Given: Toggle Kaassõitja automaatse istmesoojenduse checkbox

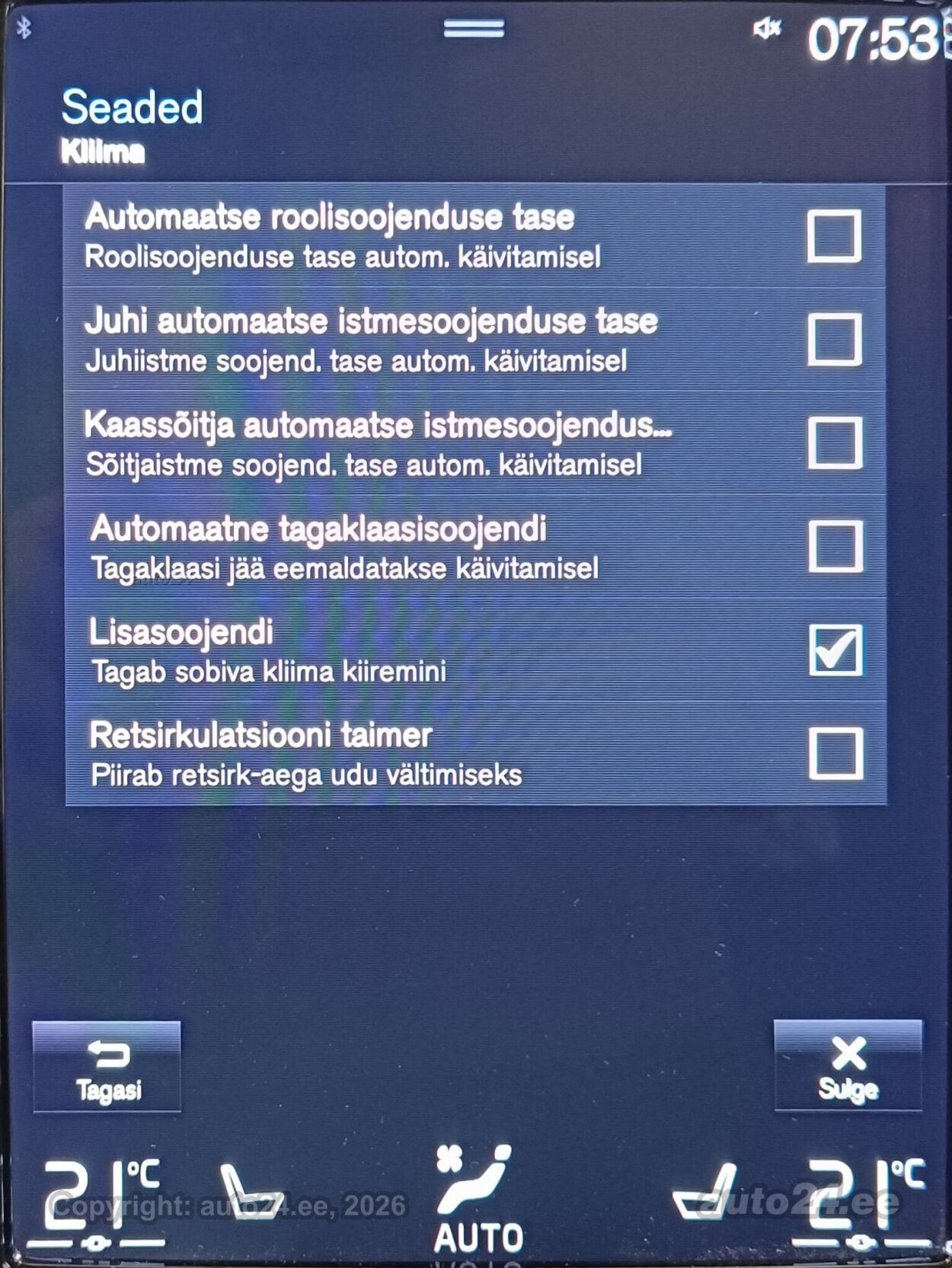Looking at the screenshot, I should point(835,442).
